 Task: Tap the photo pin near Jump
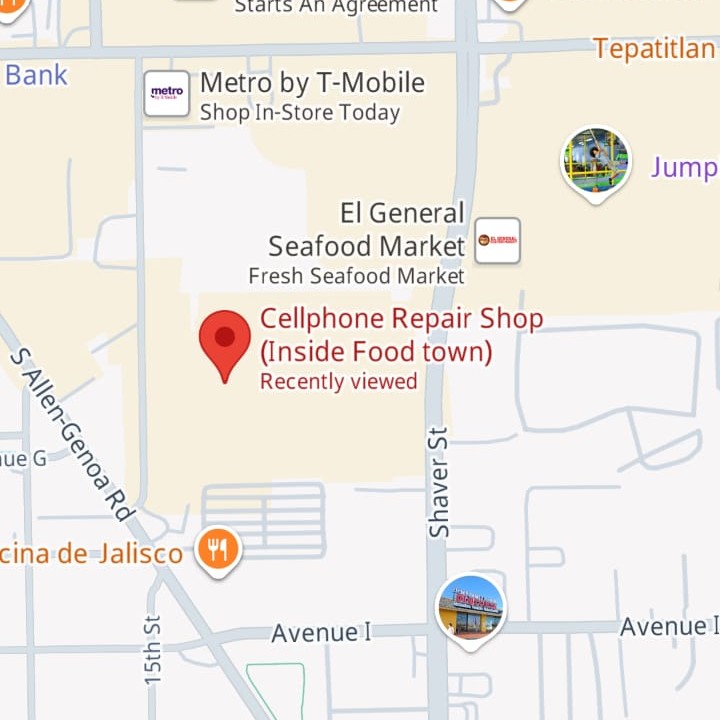click(x=596, y=160)
